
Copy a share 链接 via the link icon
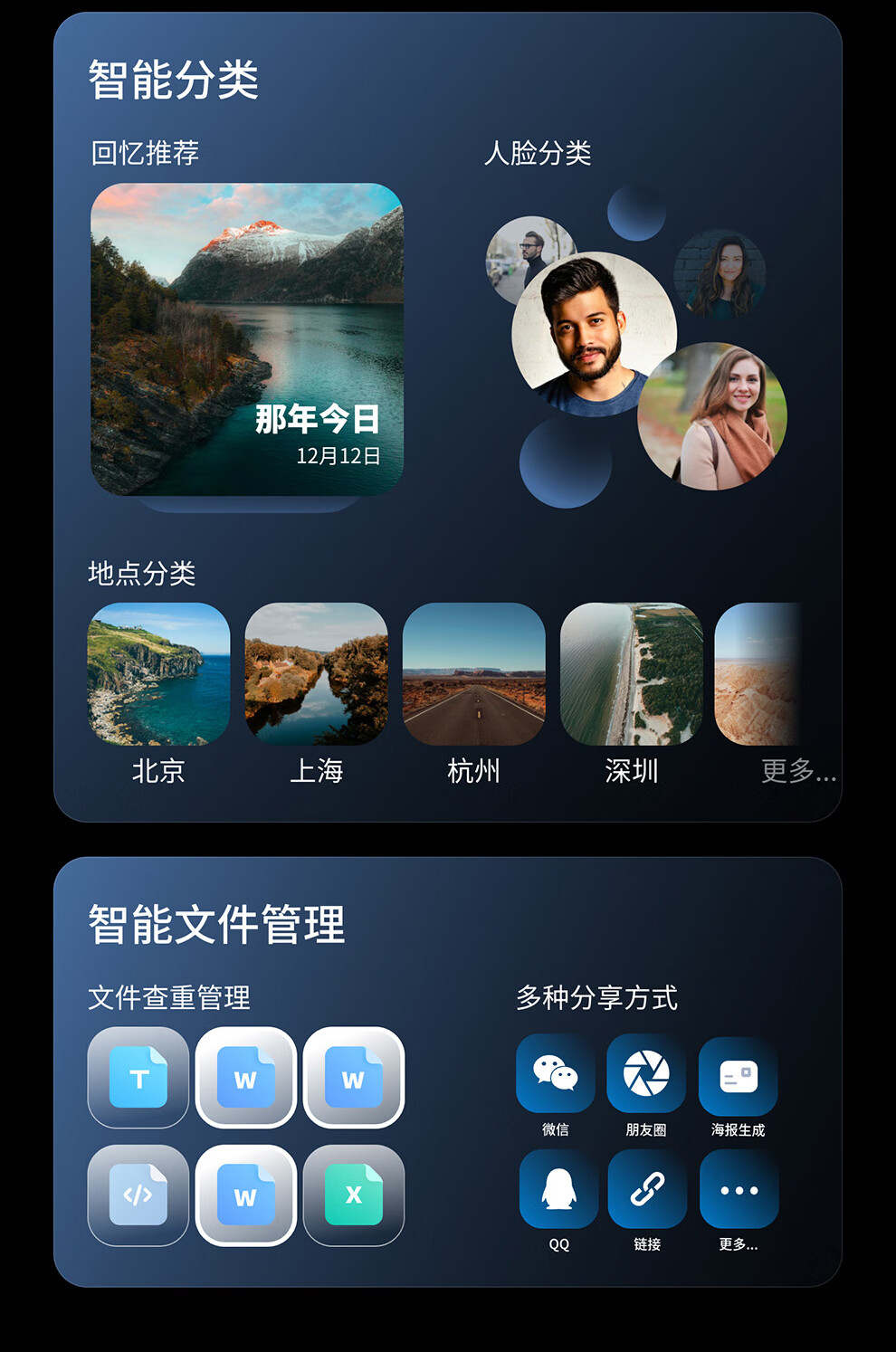[x=647, y=1189]
